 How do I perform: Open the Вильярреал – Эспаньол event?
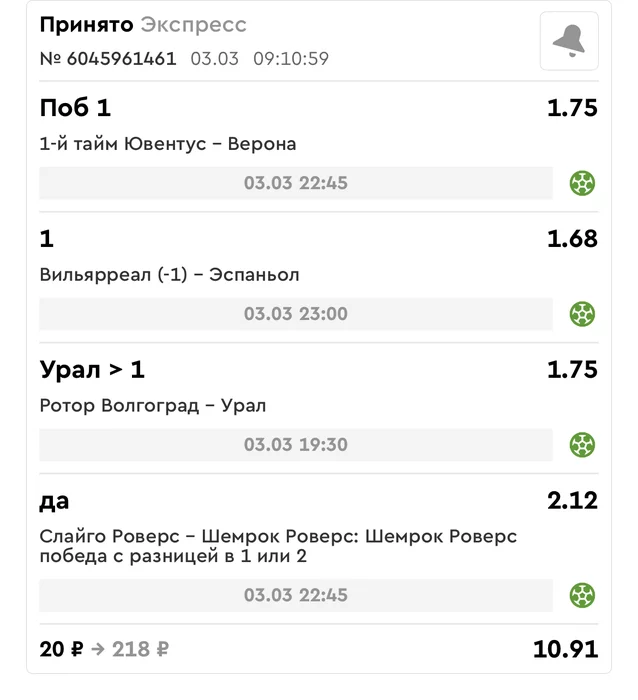pyautogui.click(x=169, y=275)
